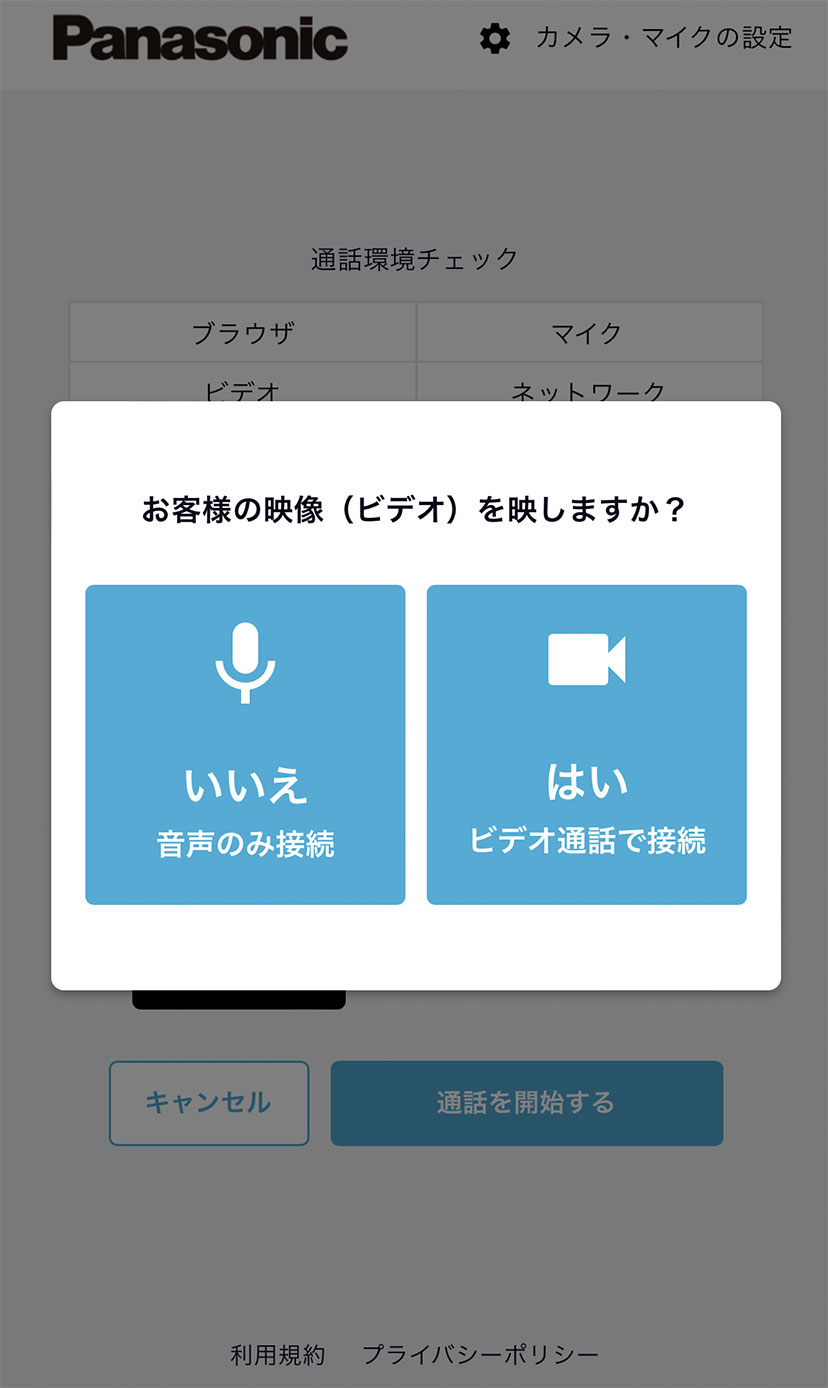The width and height of the screenshot is (828, 1388).
Task: Tap the キャンセル button
Action: pos(209,1103)
